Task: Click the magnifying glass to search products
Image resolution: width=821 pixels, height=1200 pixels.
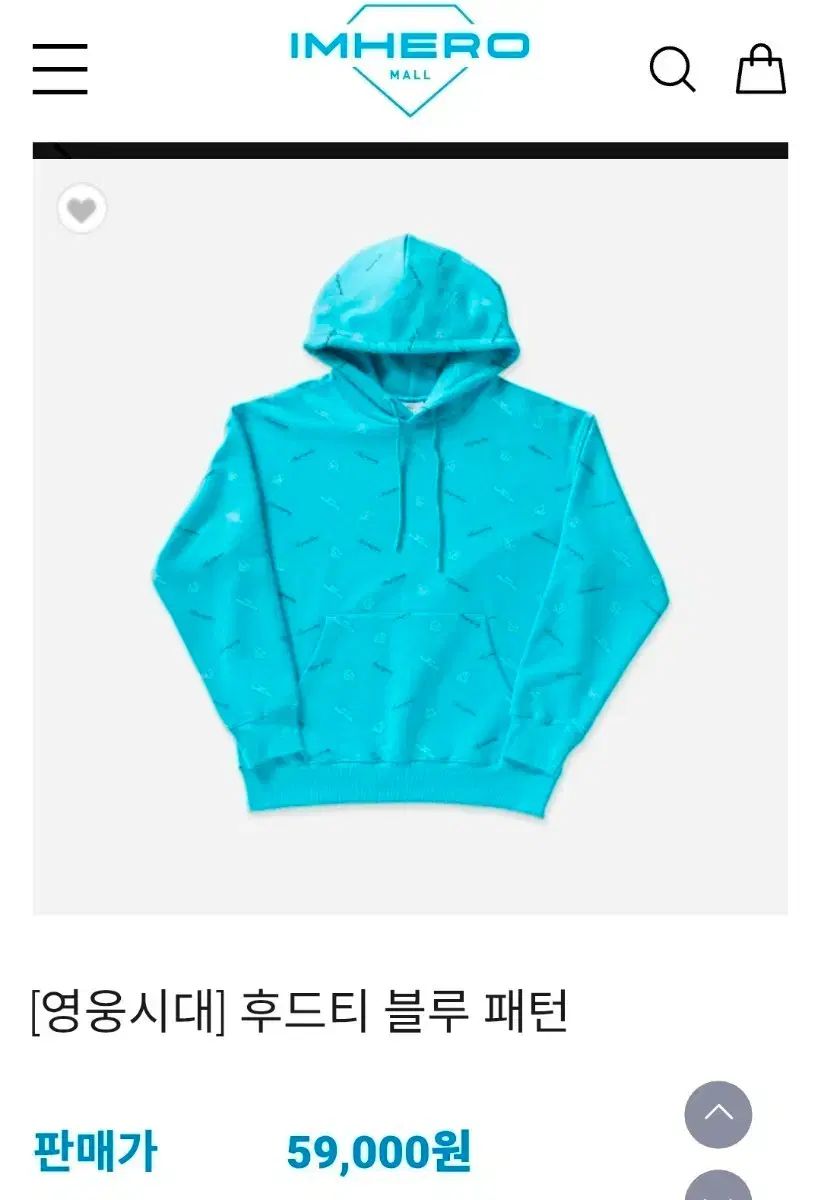Action: tap(674, 68)
